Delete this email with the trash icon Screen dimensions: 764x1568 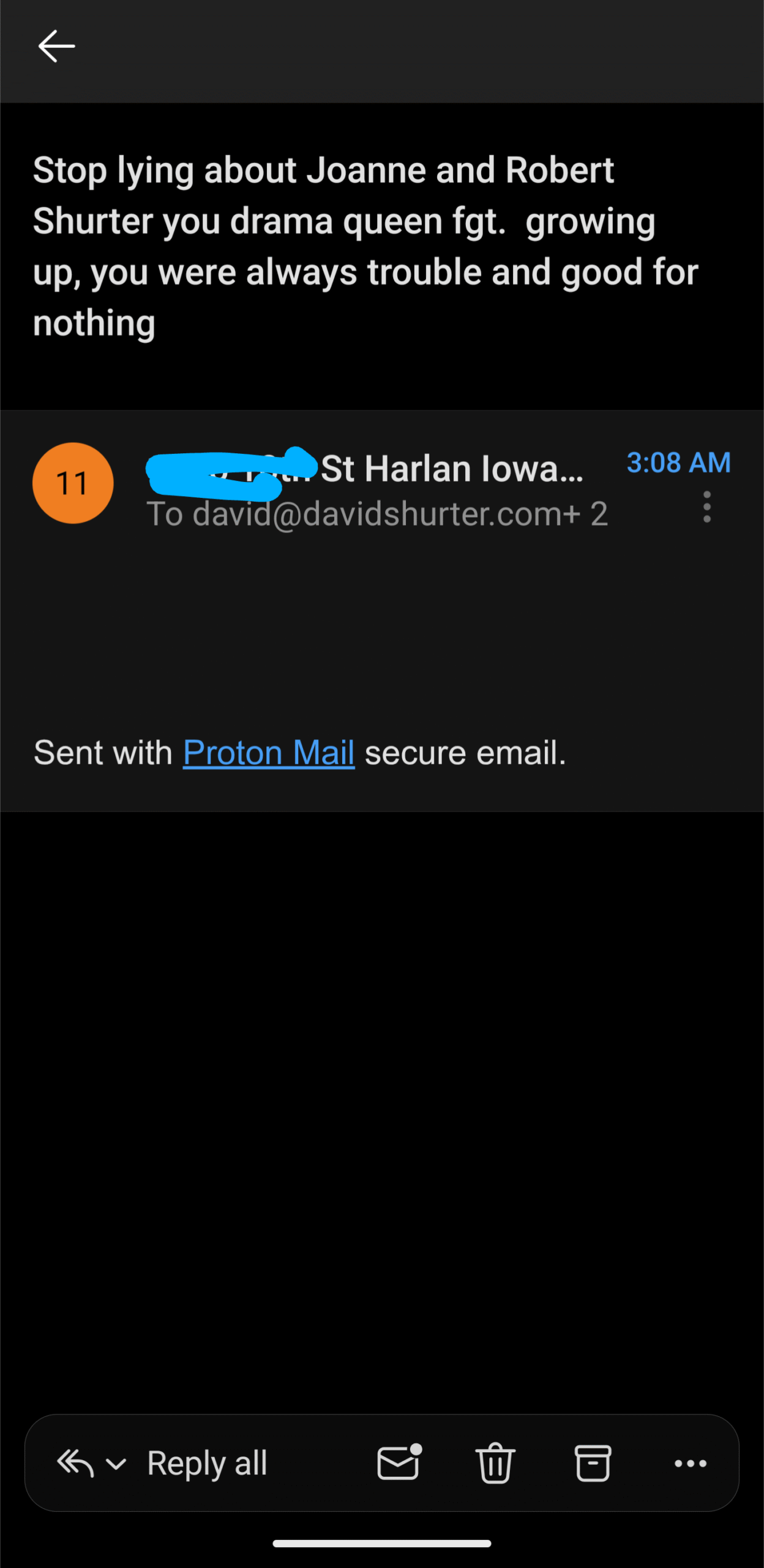[495, 1463]
